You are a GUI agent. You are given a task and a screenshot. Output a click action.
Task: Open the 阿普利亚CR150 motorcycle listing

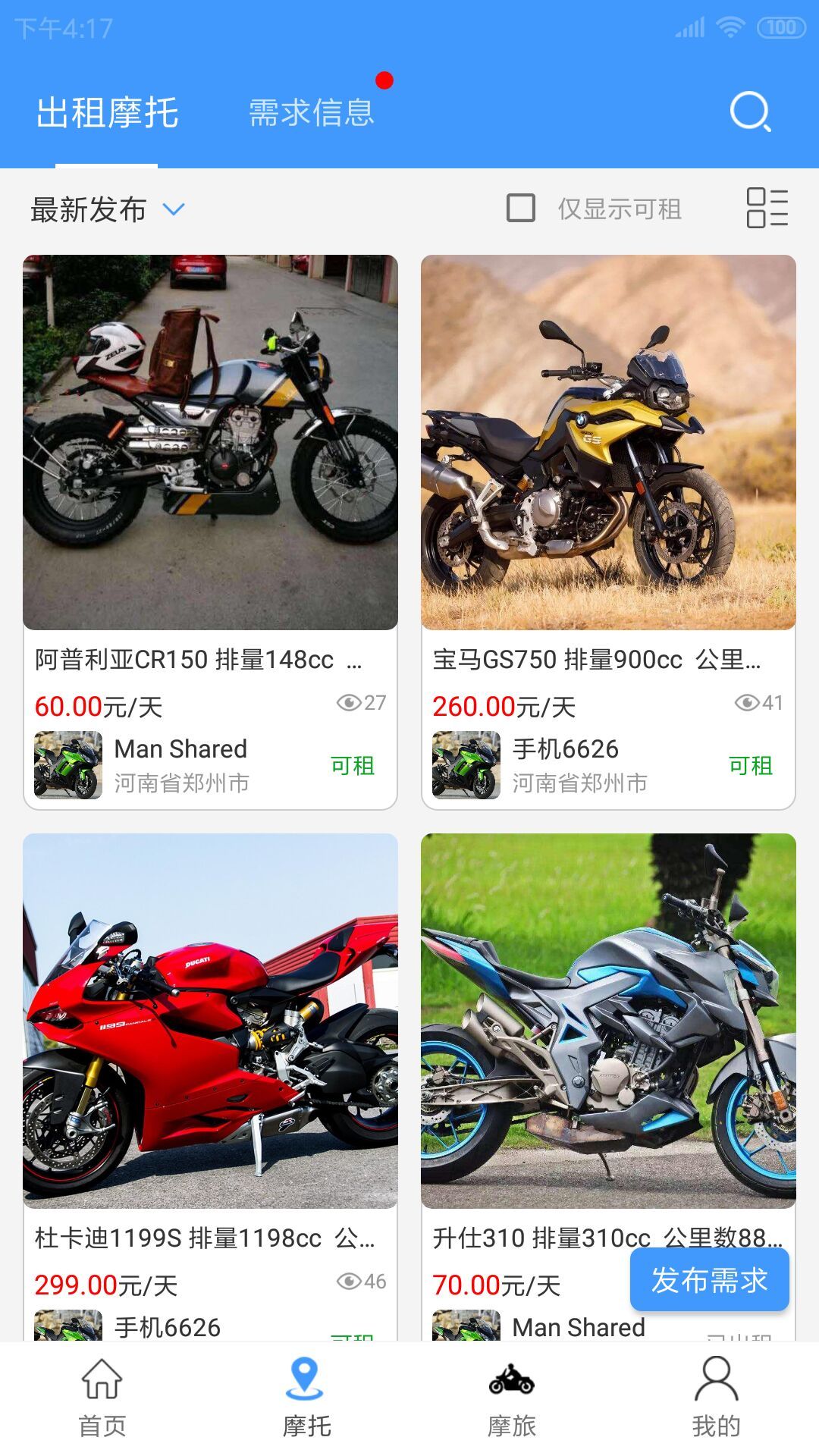coord(211,532)
